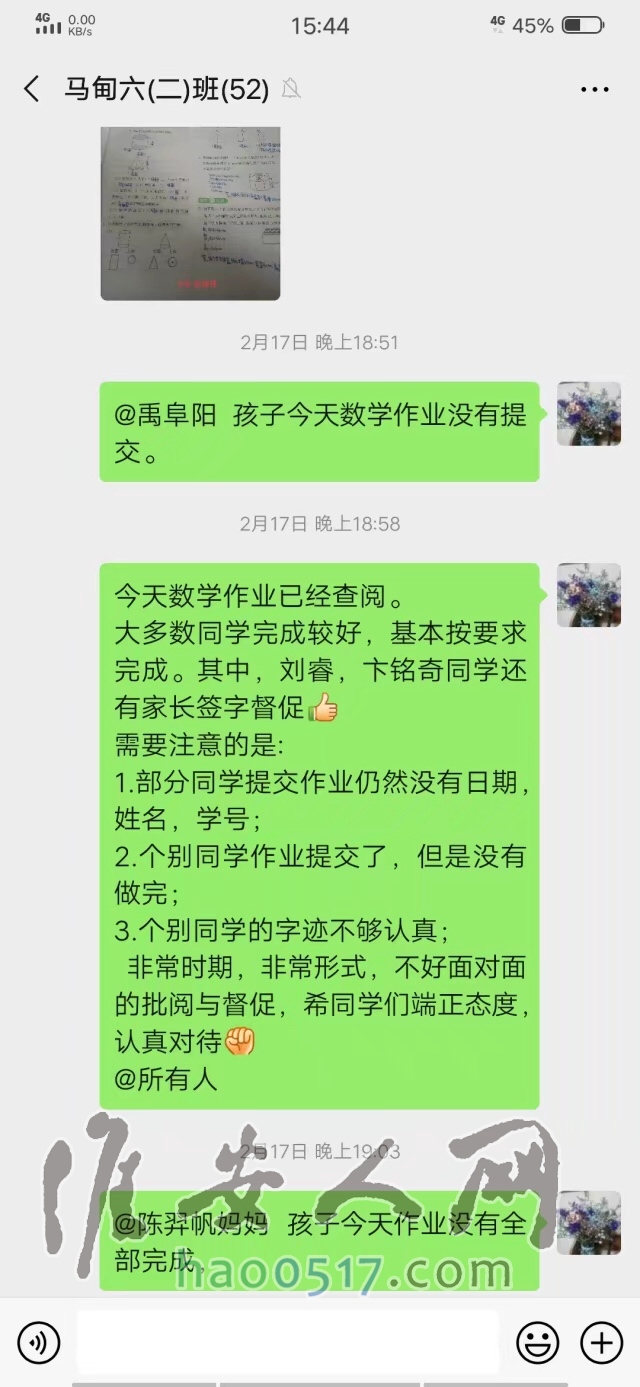
Task: Open the homework photo thumbnail
Action: 190,212
